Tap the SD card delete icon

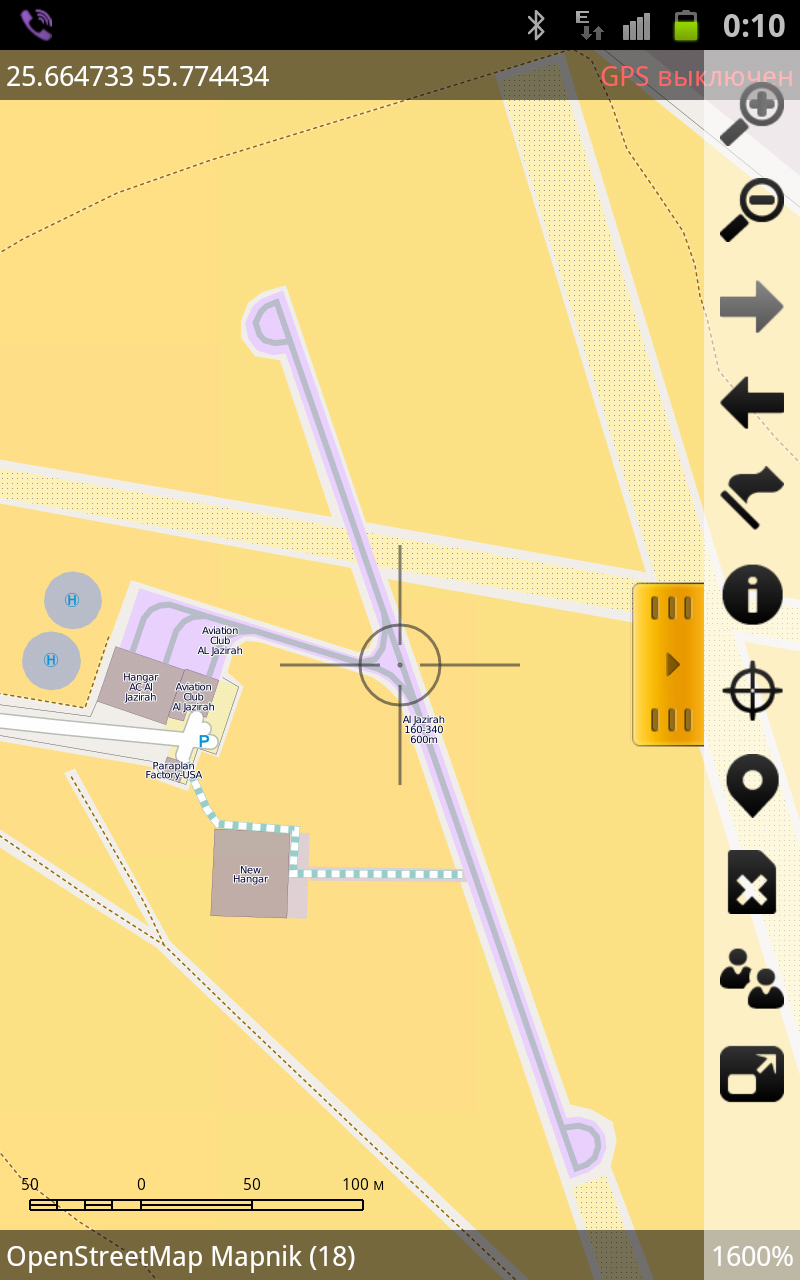[x=752, y=882]
